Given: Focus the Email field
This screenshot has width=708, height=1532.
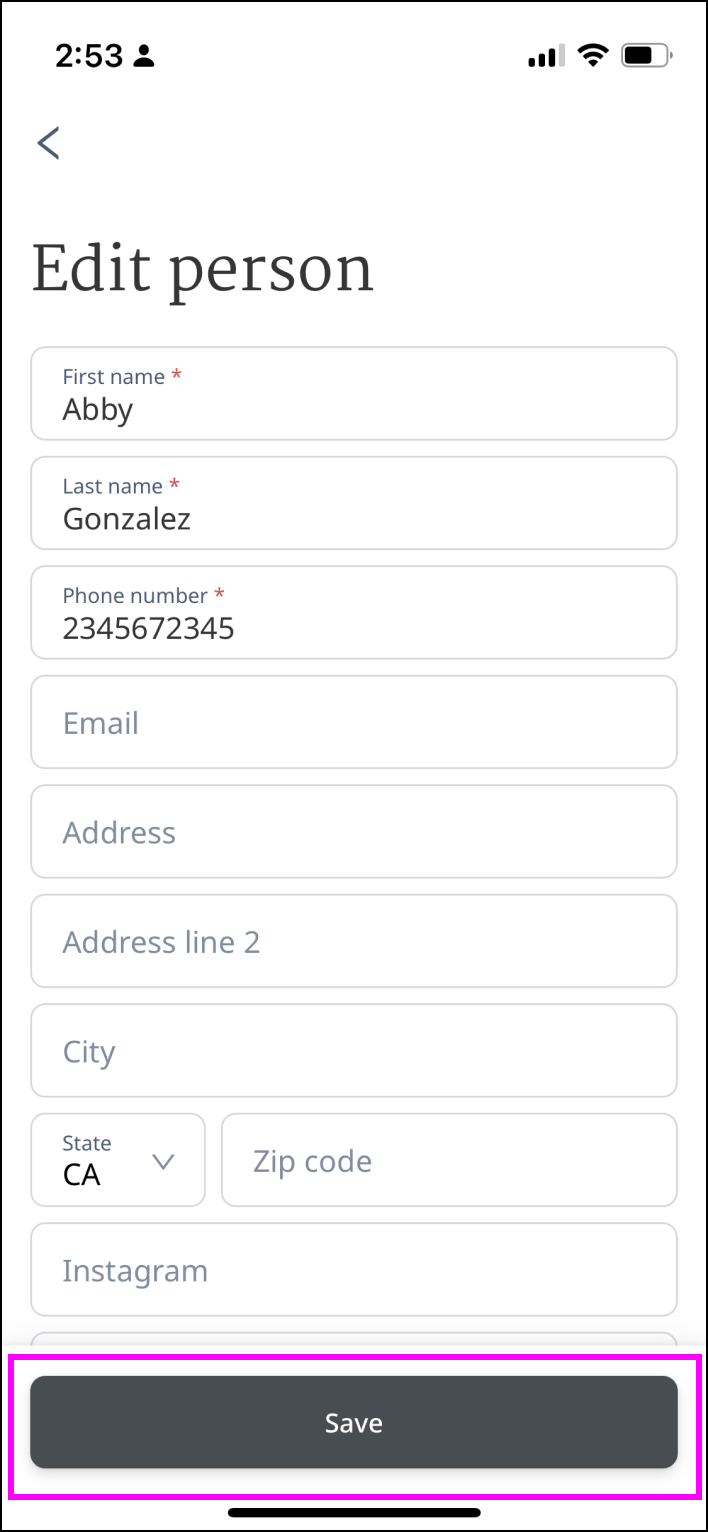Looking at the screenshot, I should pyautogui.click(x=353, y=722).
